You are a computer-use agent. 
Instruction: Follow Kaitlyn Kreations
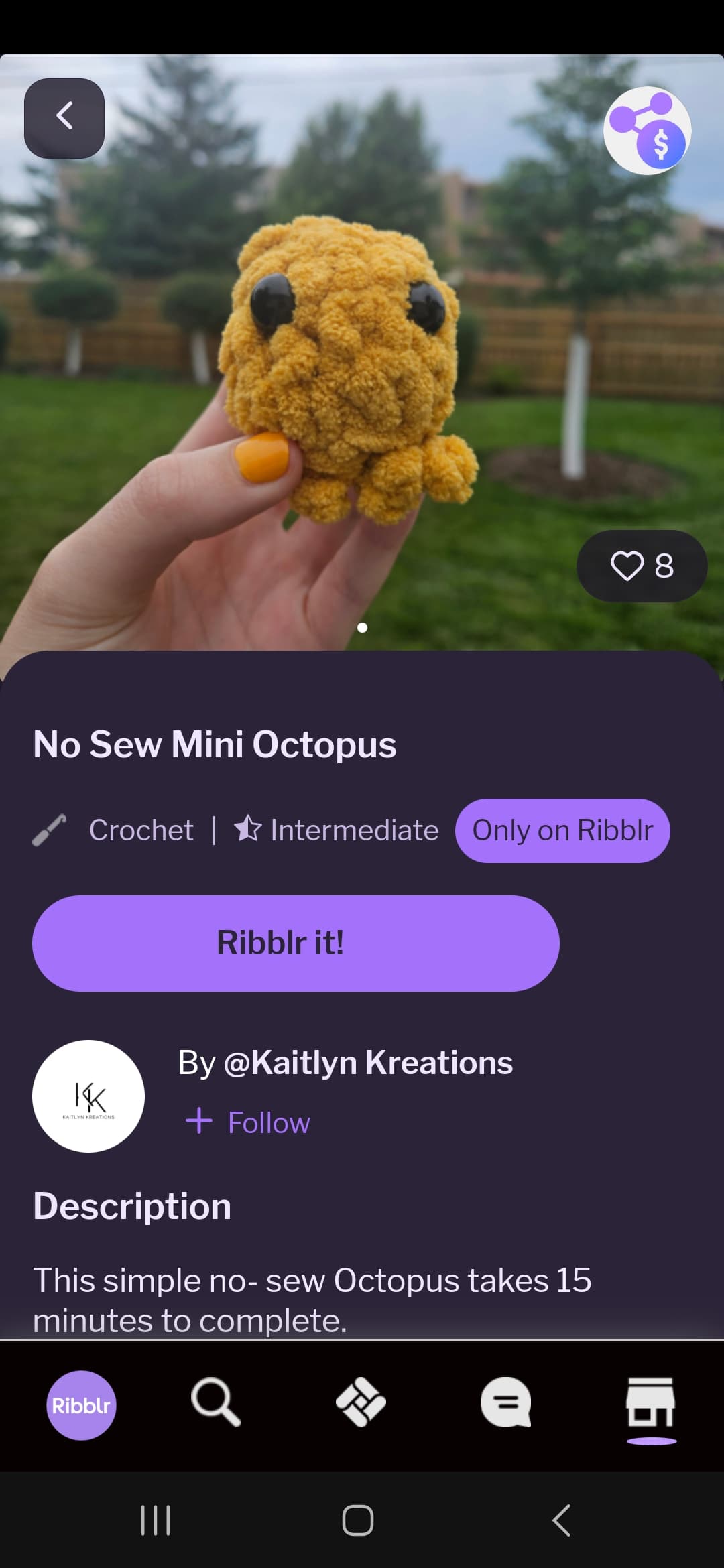[248, 1122]
